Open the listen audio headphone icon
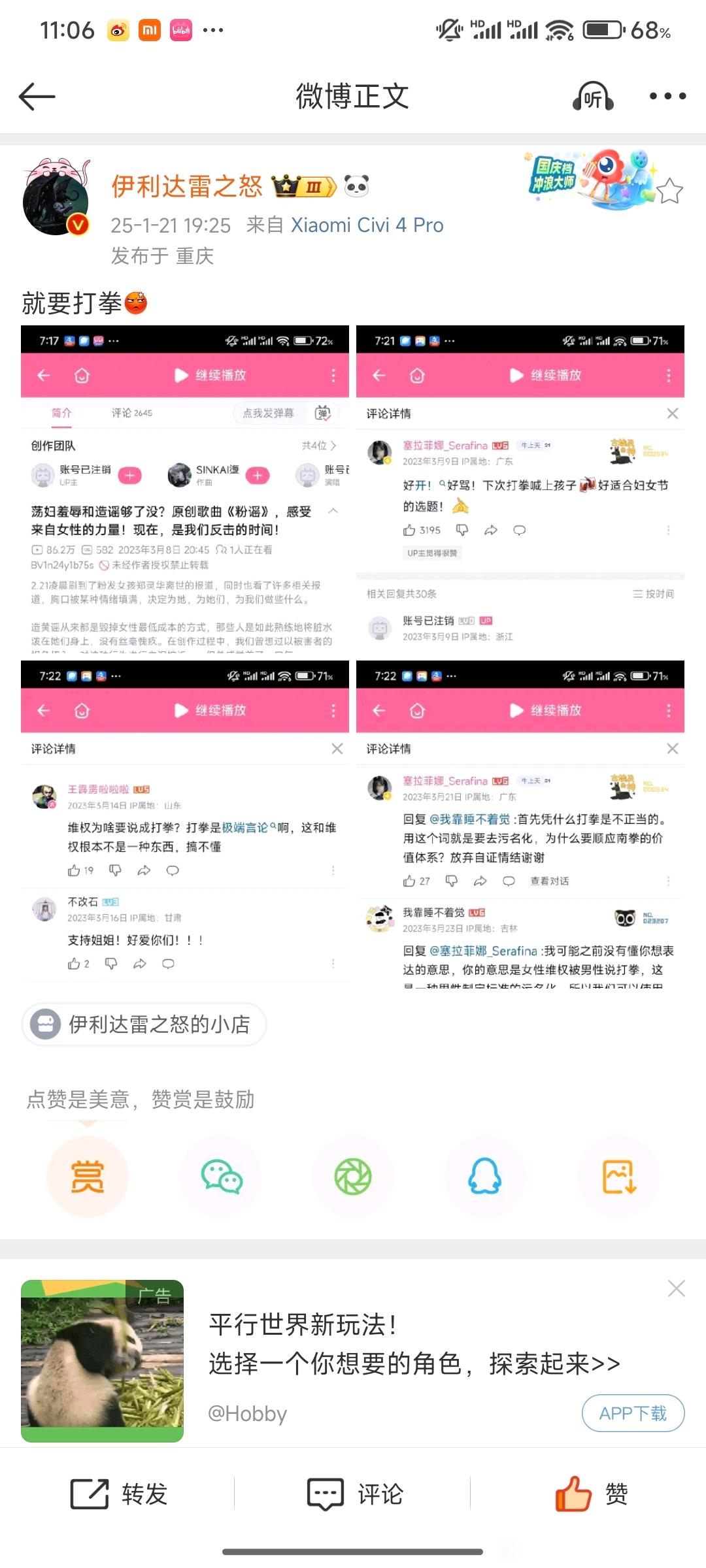Image resolution: width=706 pixels, height=1568 pixels. click(x=592, y=97)
